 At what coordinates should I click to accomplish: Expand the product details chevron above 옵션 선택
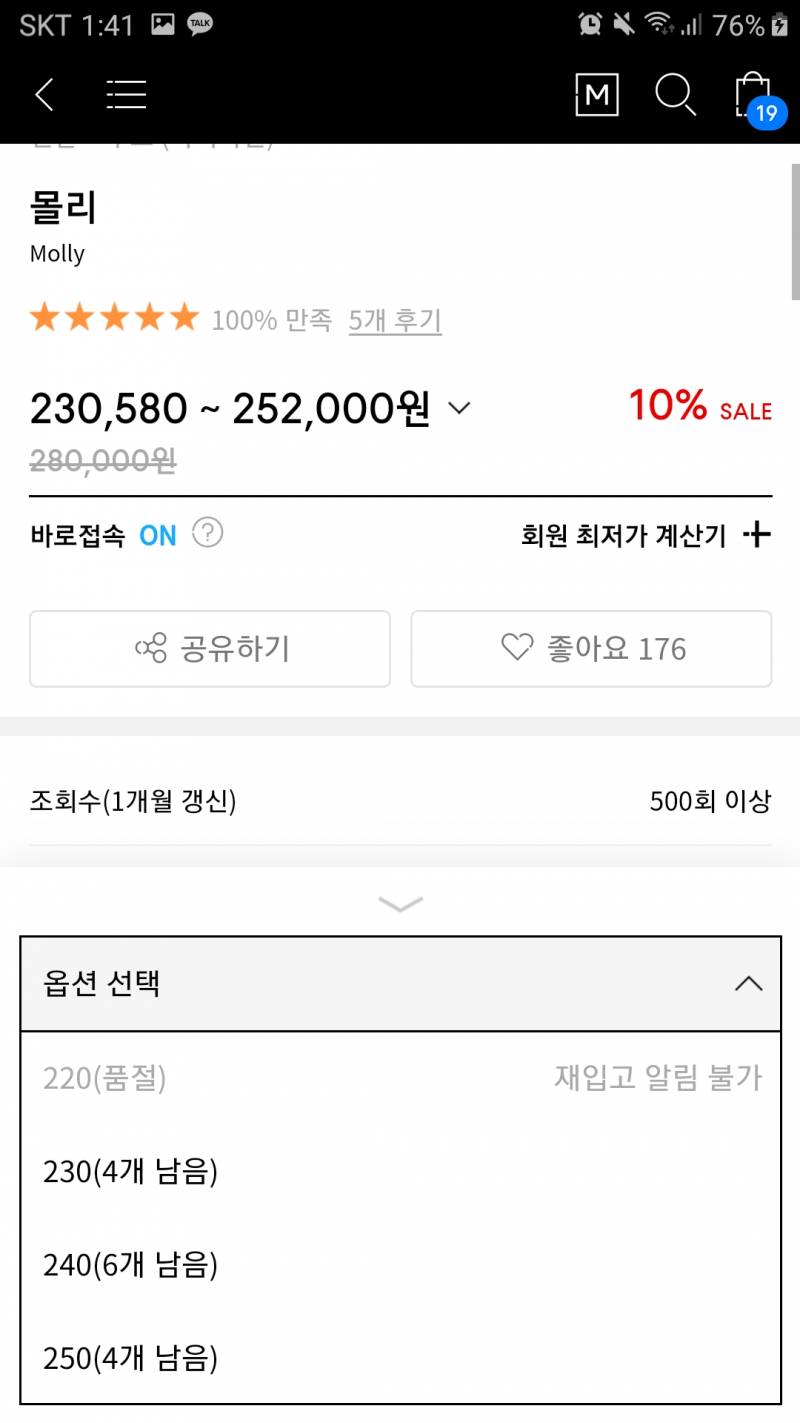[x=400, y=904]
